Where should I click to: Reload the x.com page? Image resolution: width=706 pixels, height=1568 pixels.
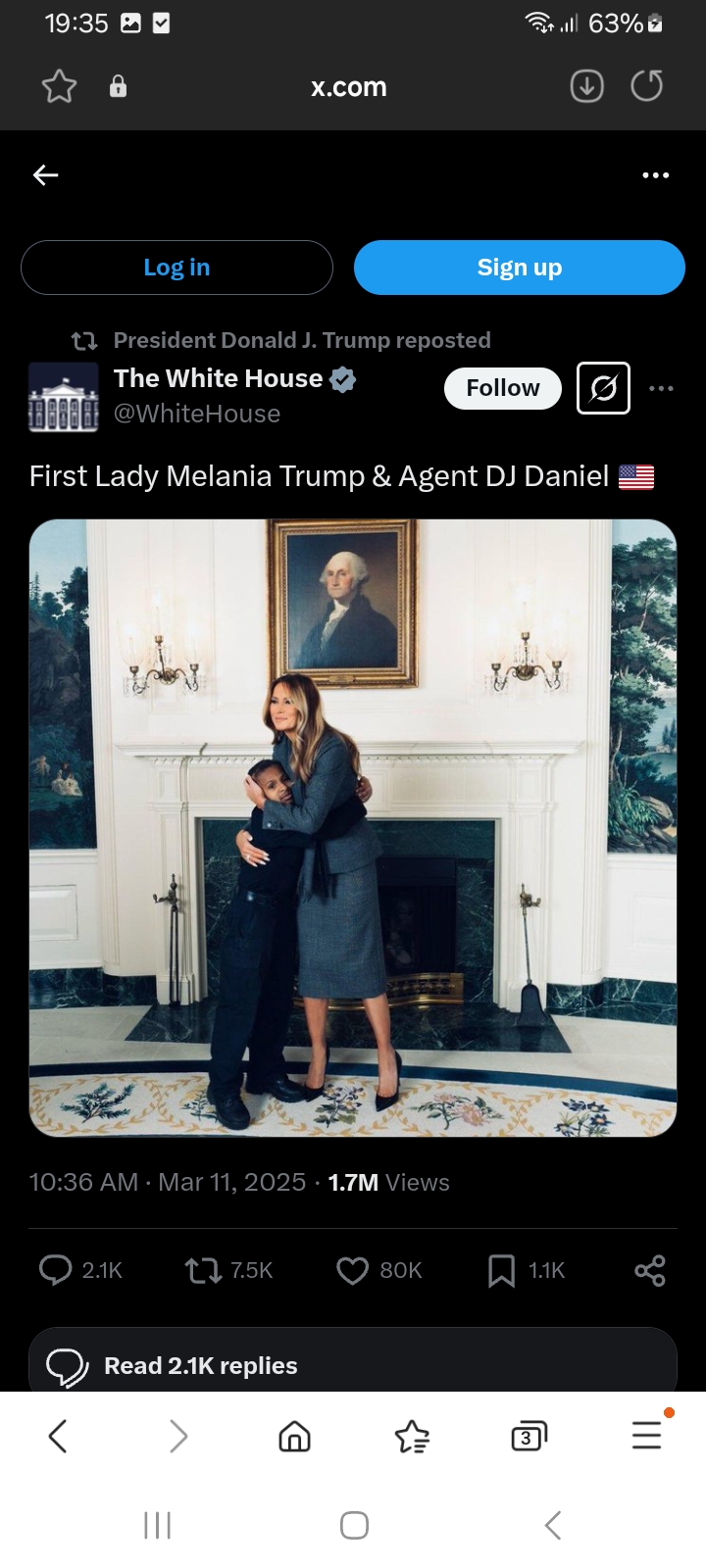(646, 86)
